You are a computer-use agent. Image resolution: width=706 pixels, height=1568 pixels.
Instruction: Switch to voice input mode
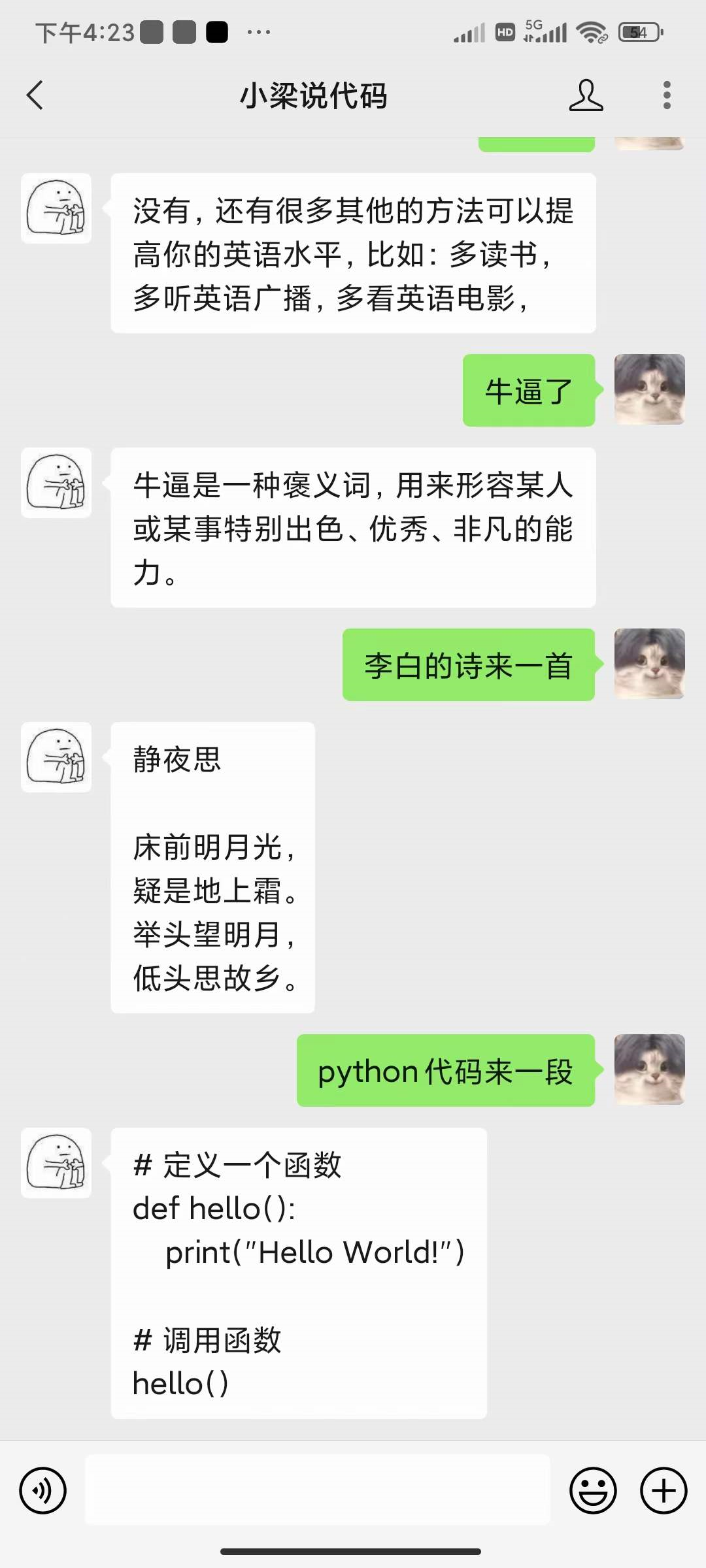click(x=43, y=1491)
